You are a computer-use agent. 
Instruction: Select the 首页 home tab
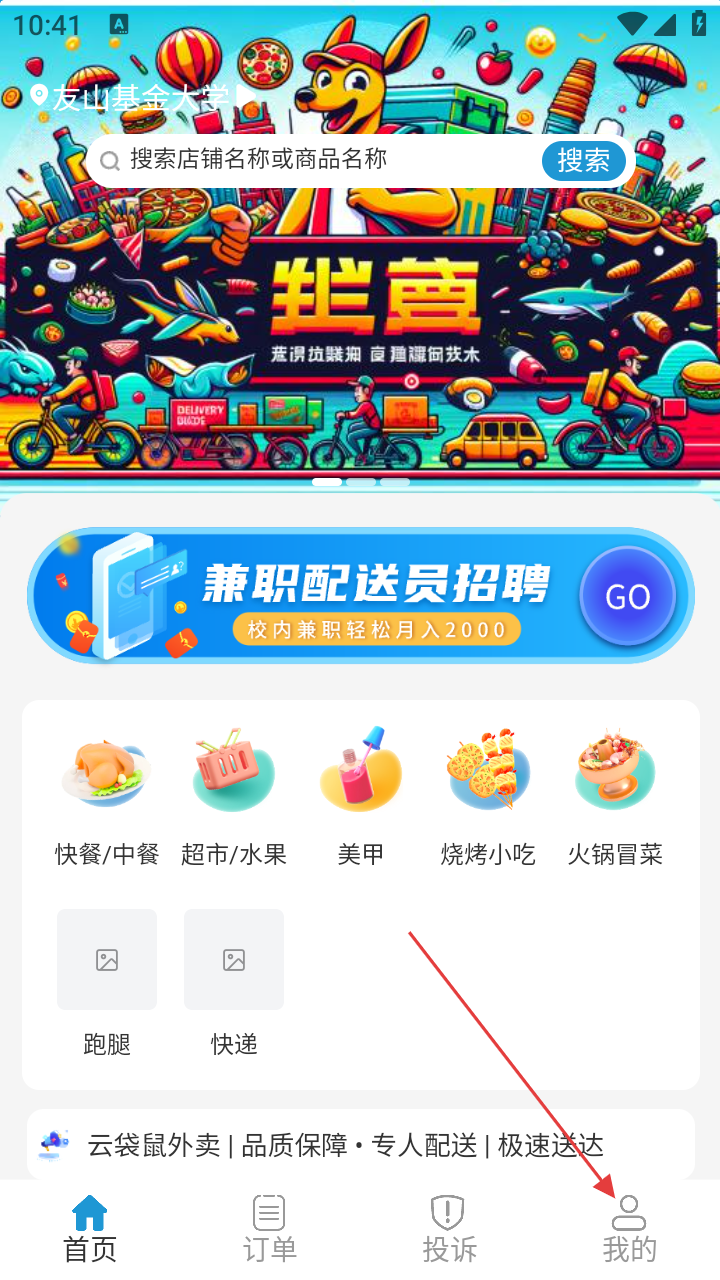point(90,1228)
